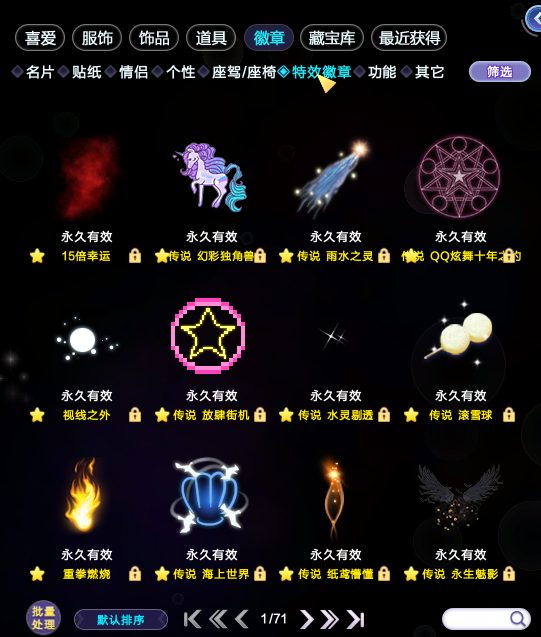Open the 服饰 tab
The image size is (541, 637).
tap(97, 38)
